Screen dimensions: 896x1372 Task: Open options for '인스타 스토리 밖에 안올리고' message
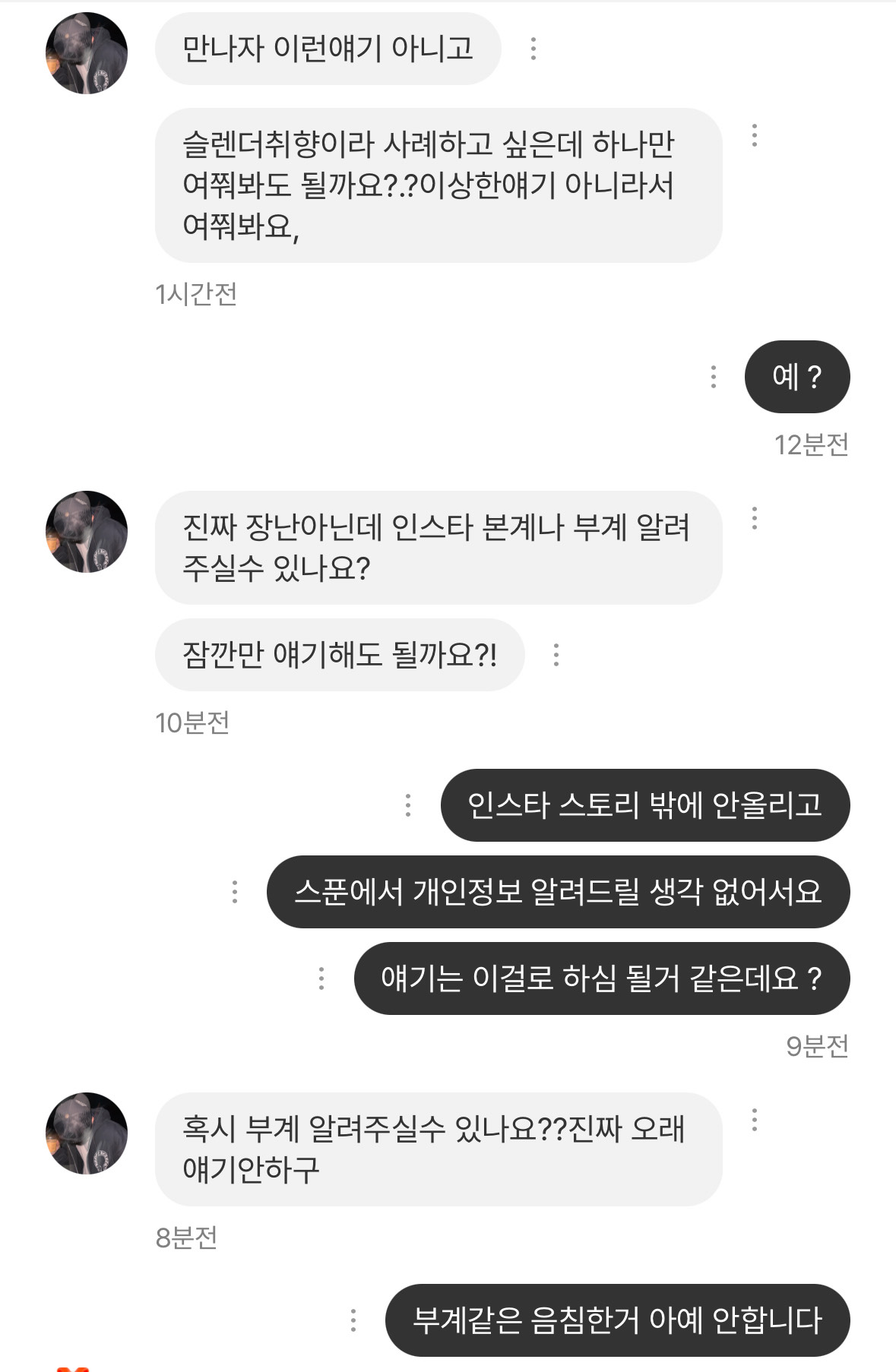[x=408, y=805]
